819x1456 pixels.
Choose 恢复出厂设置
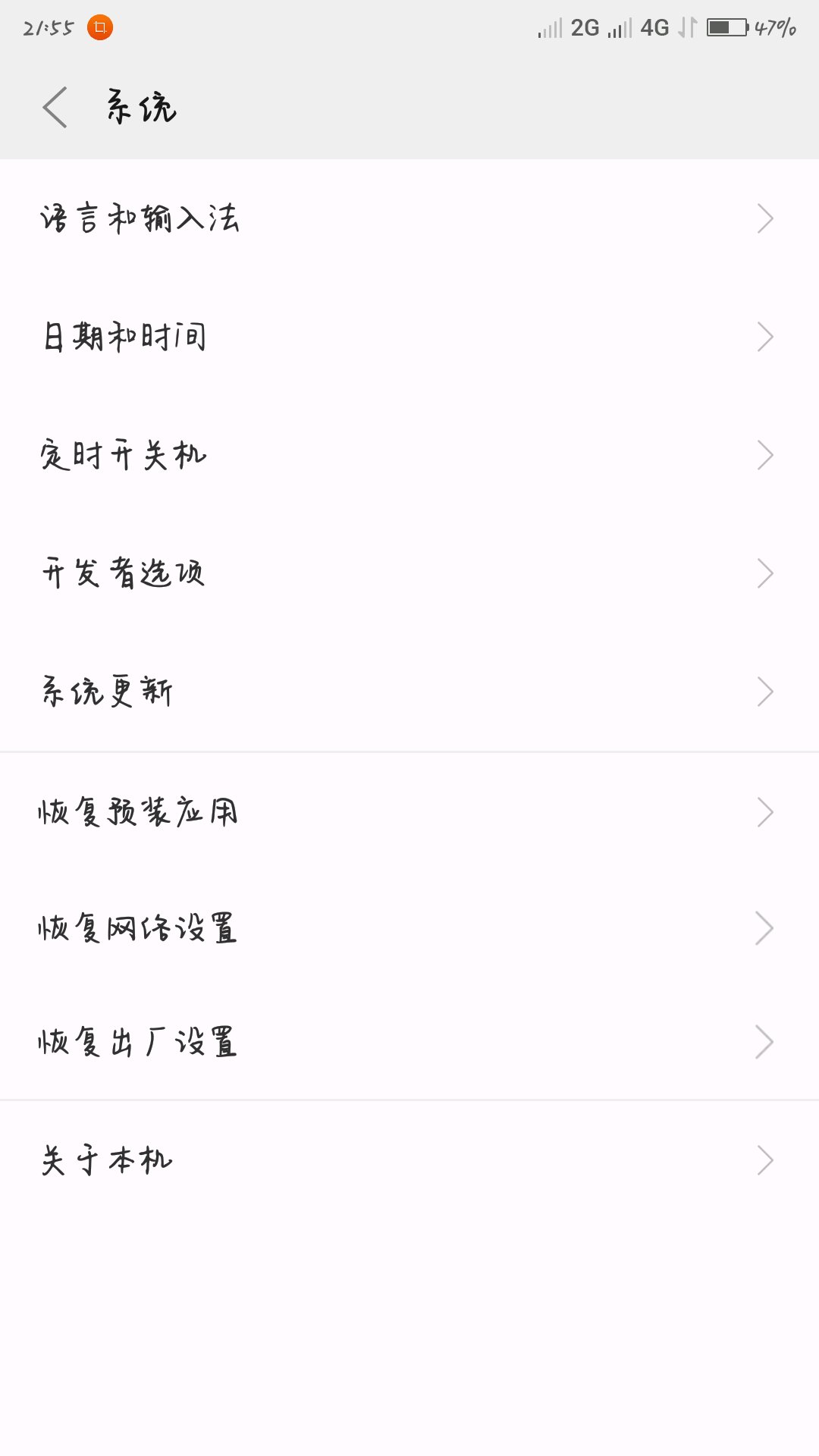tap(409, 1042)
